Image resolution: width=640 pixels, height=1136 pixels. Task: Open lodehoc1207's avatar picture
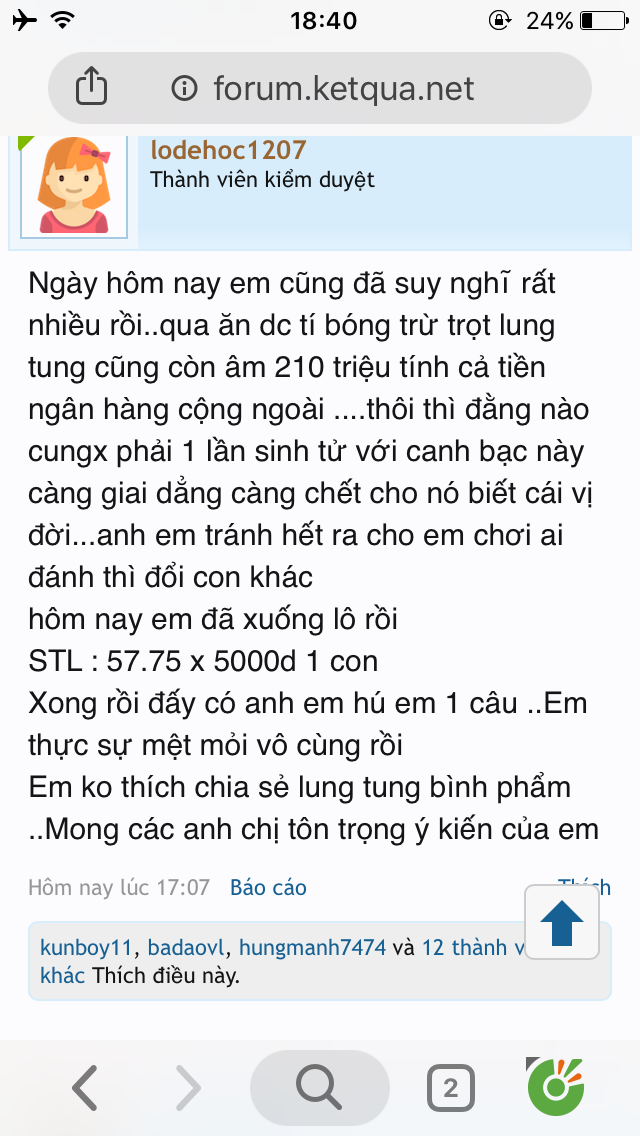point(74,186)
